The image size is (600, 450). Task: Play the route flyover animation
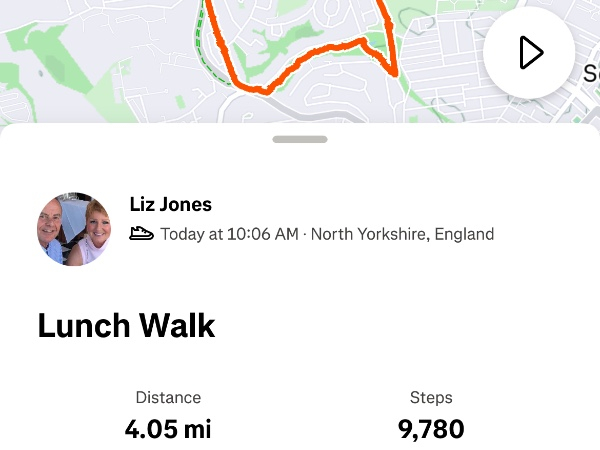point(529,53)
